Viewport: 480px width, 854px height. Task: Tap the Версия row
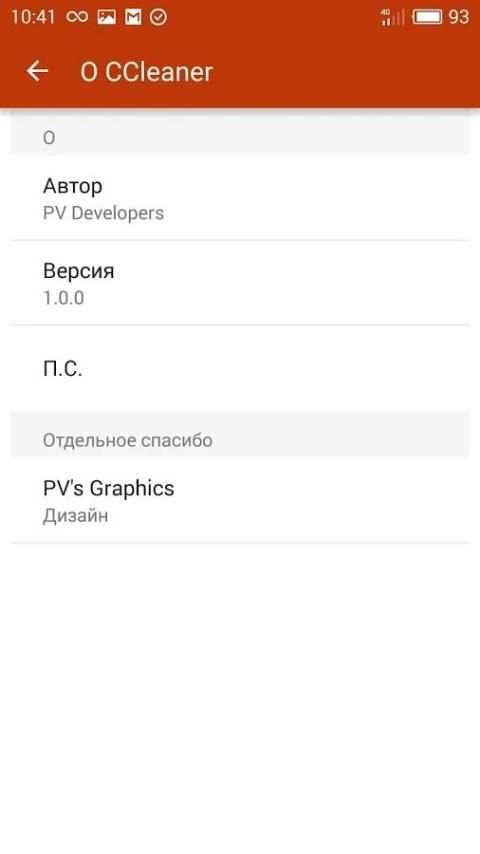(240, 283)
